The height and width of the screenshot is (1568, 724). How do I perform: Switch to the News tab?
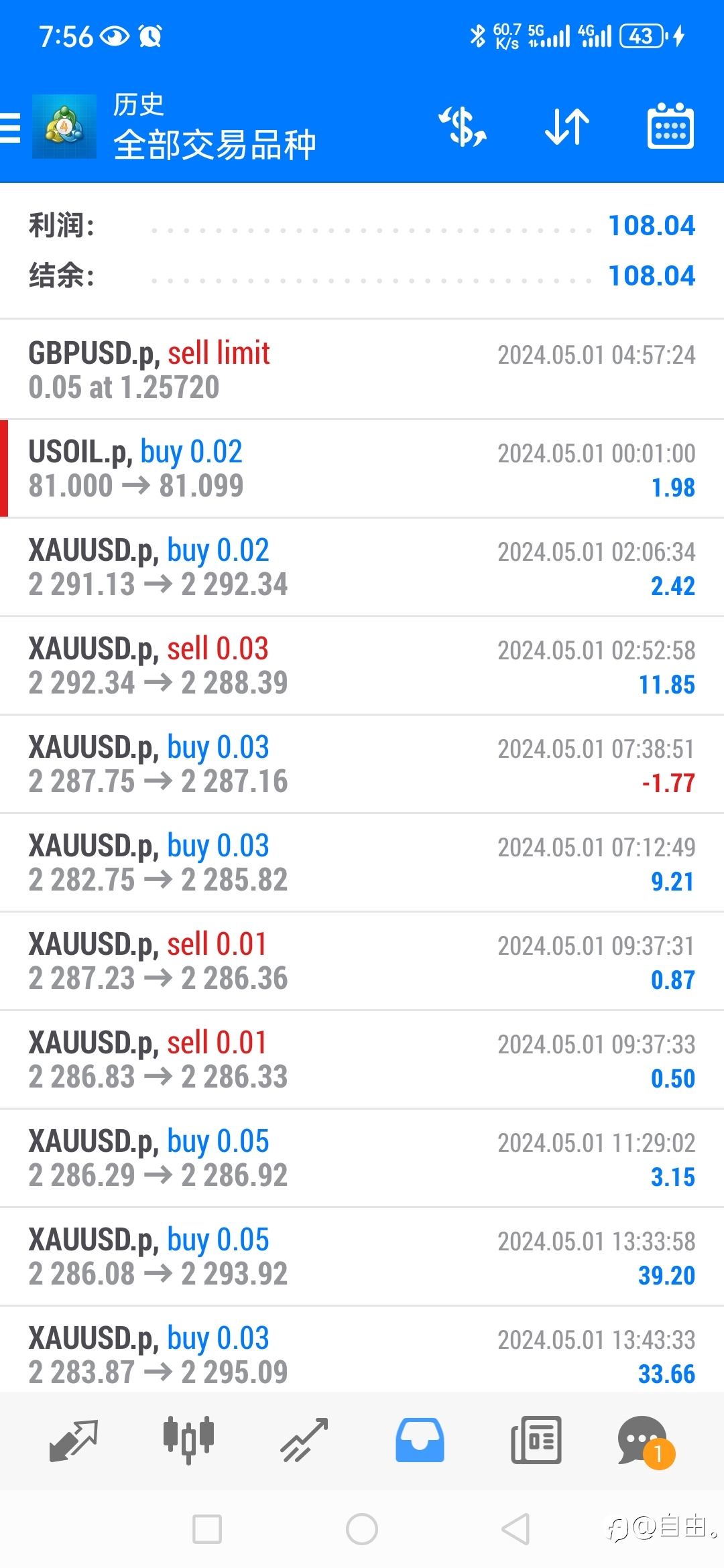click(x=536, y=1440)
